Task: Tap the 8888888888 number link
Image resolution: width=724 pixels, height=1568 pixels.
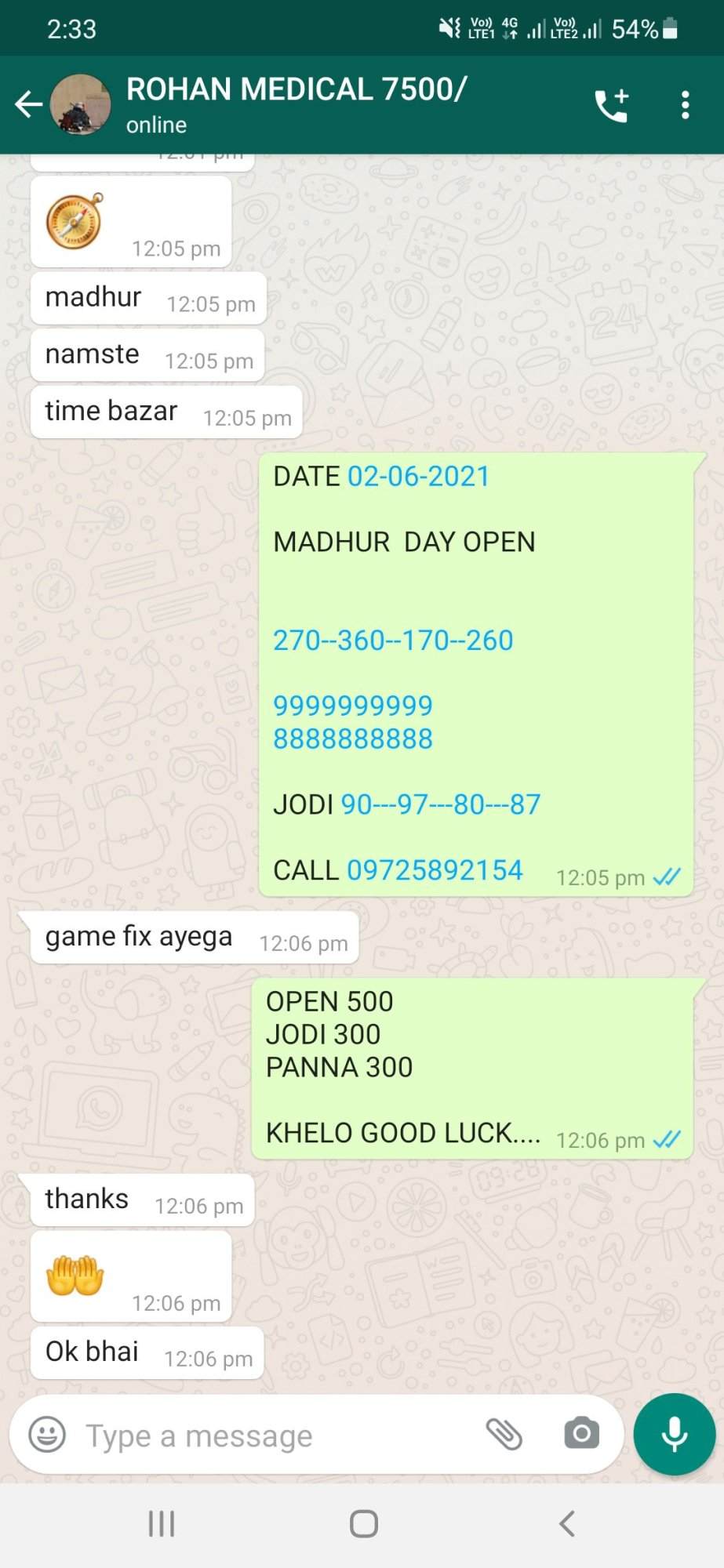Action: click(352, 739)
